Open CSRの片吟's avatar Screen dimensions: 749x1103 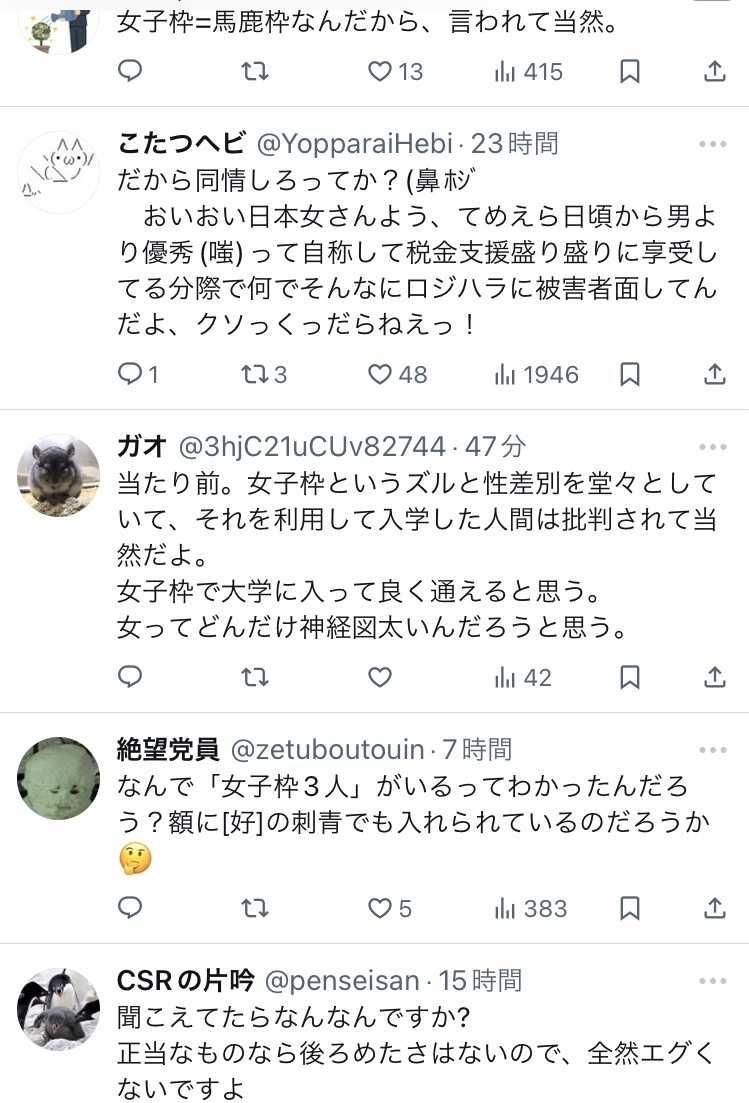59,1008
